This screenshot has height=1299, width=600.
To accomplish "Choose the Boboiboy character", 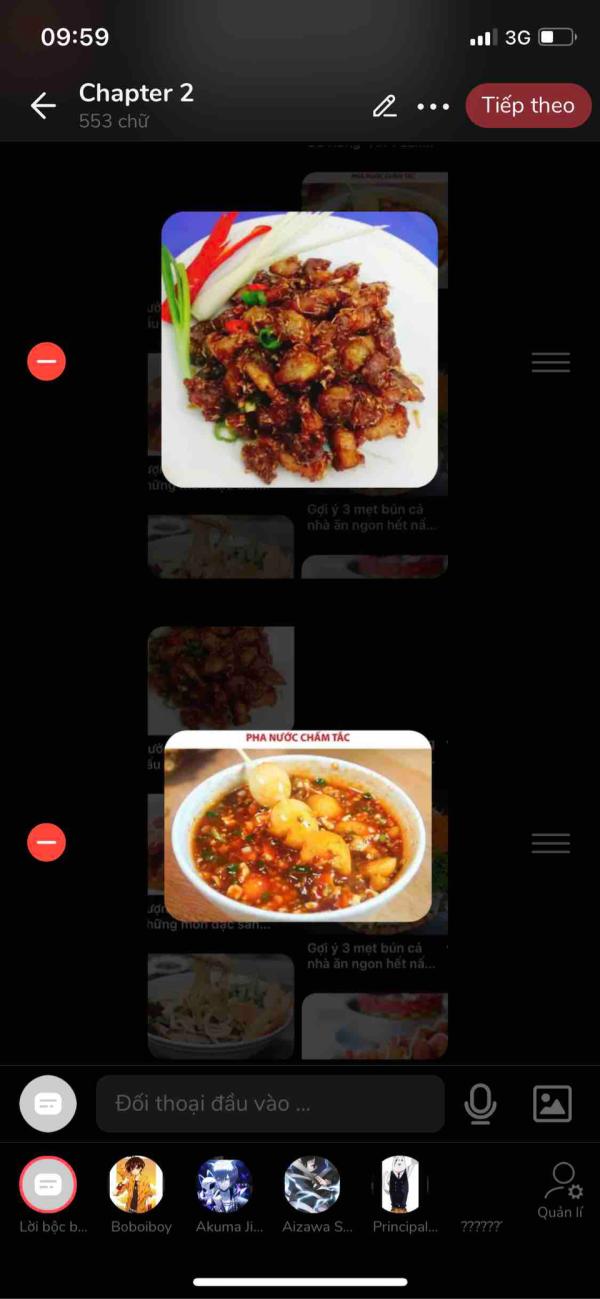I will (136, 1185).
